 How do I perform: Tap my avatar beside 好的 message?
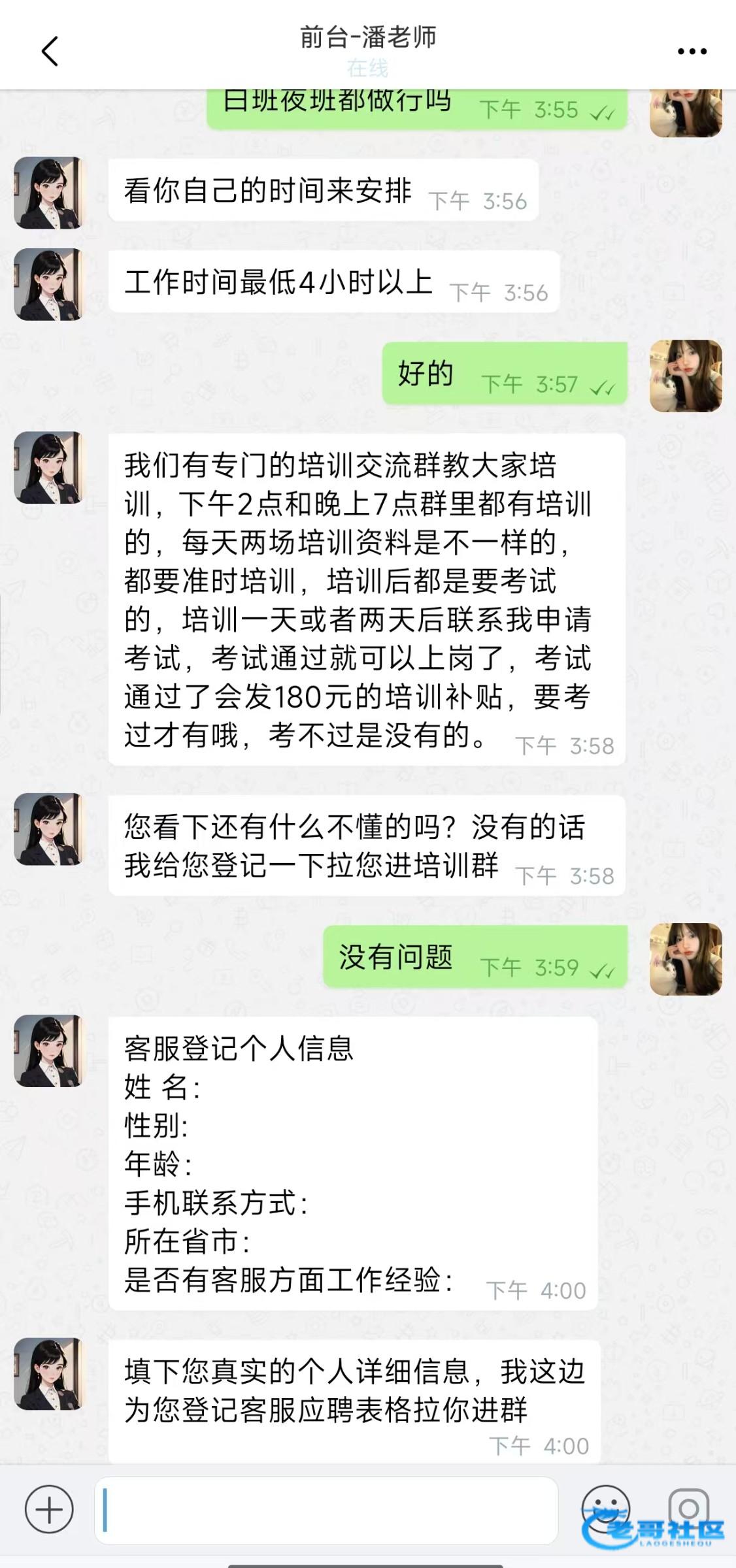(x=686, y=376)
